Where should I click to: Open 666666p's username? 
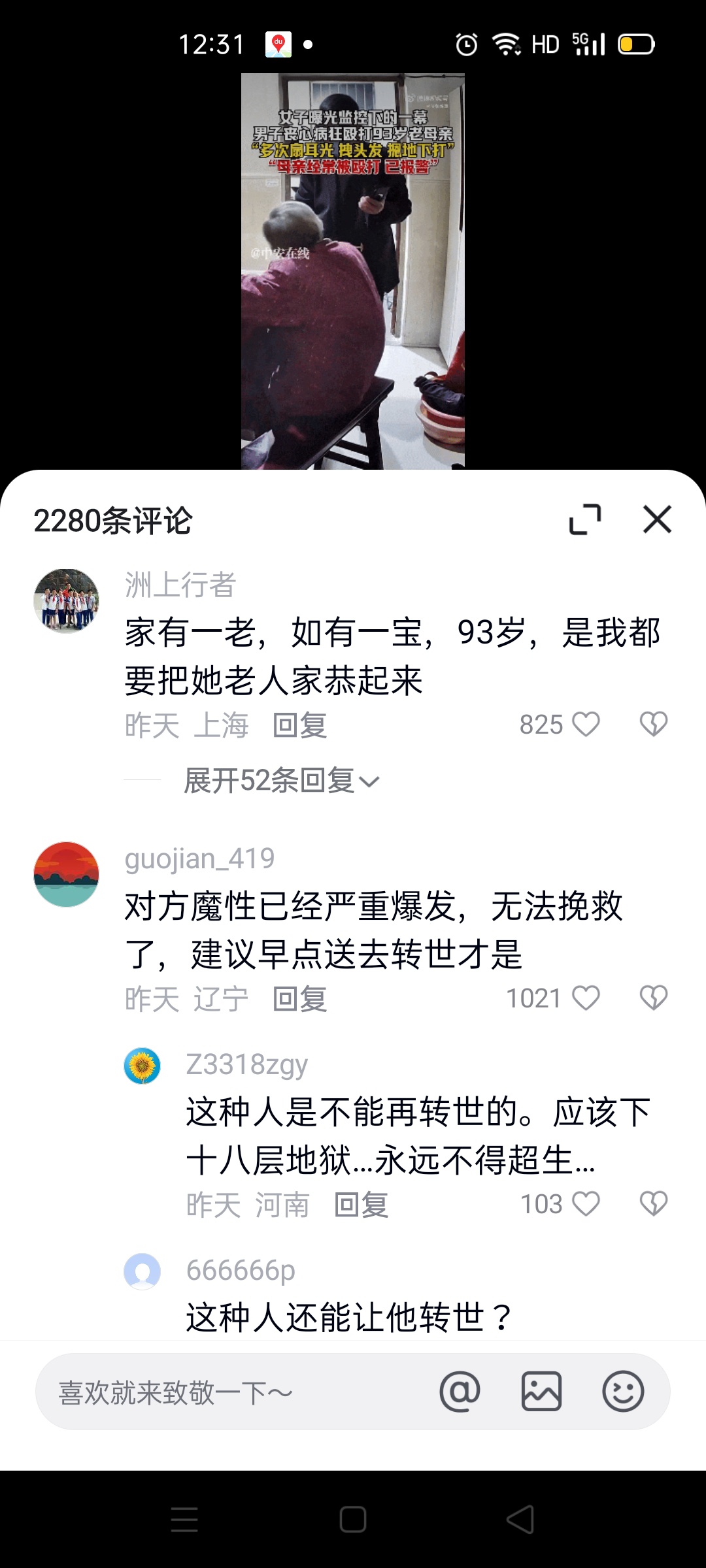[x=241, y=1270]
